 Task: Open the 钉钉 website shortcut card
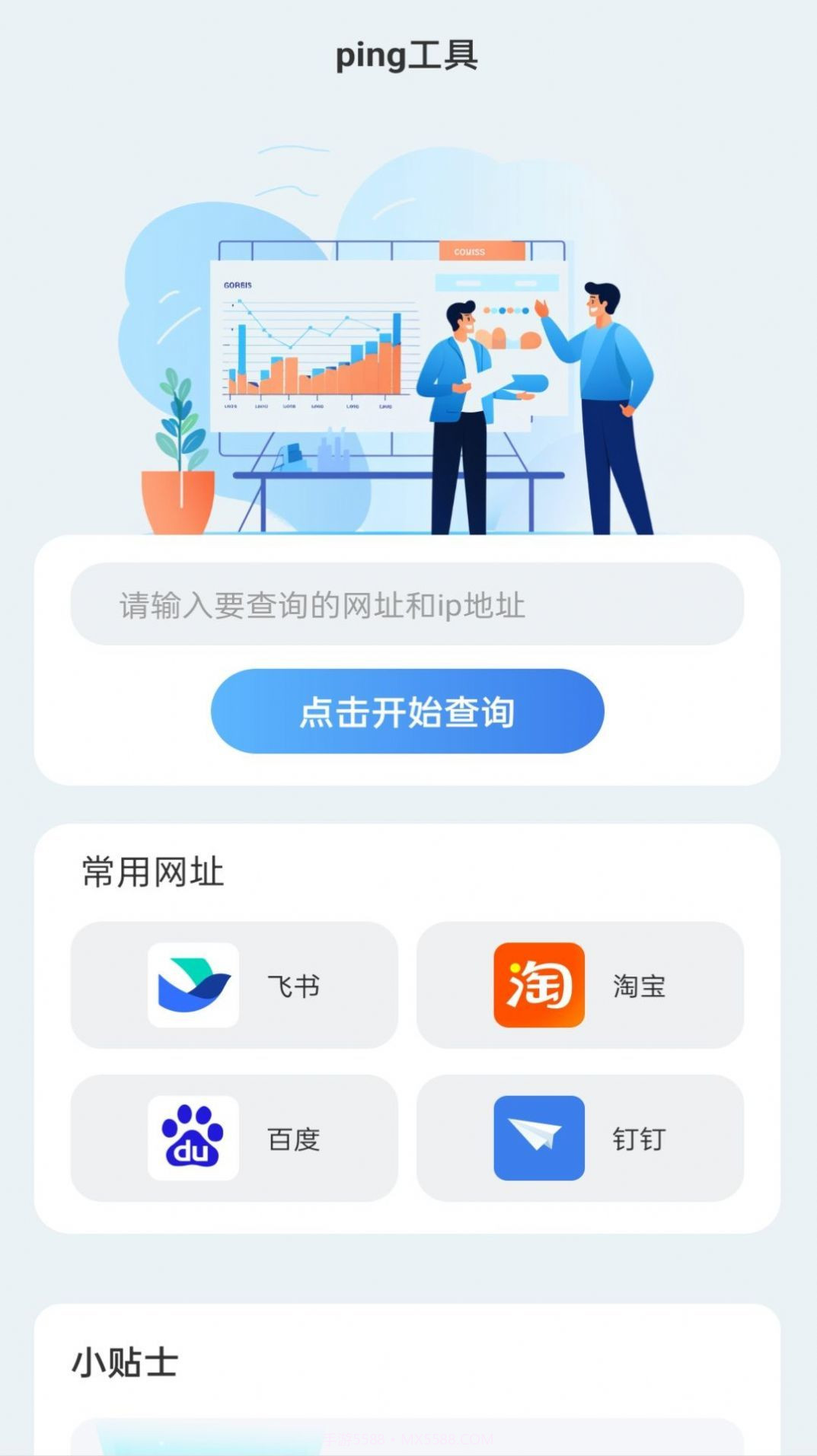point(581,1139)
